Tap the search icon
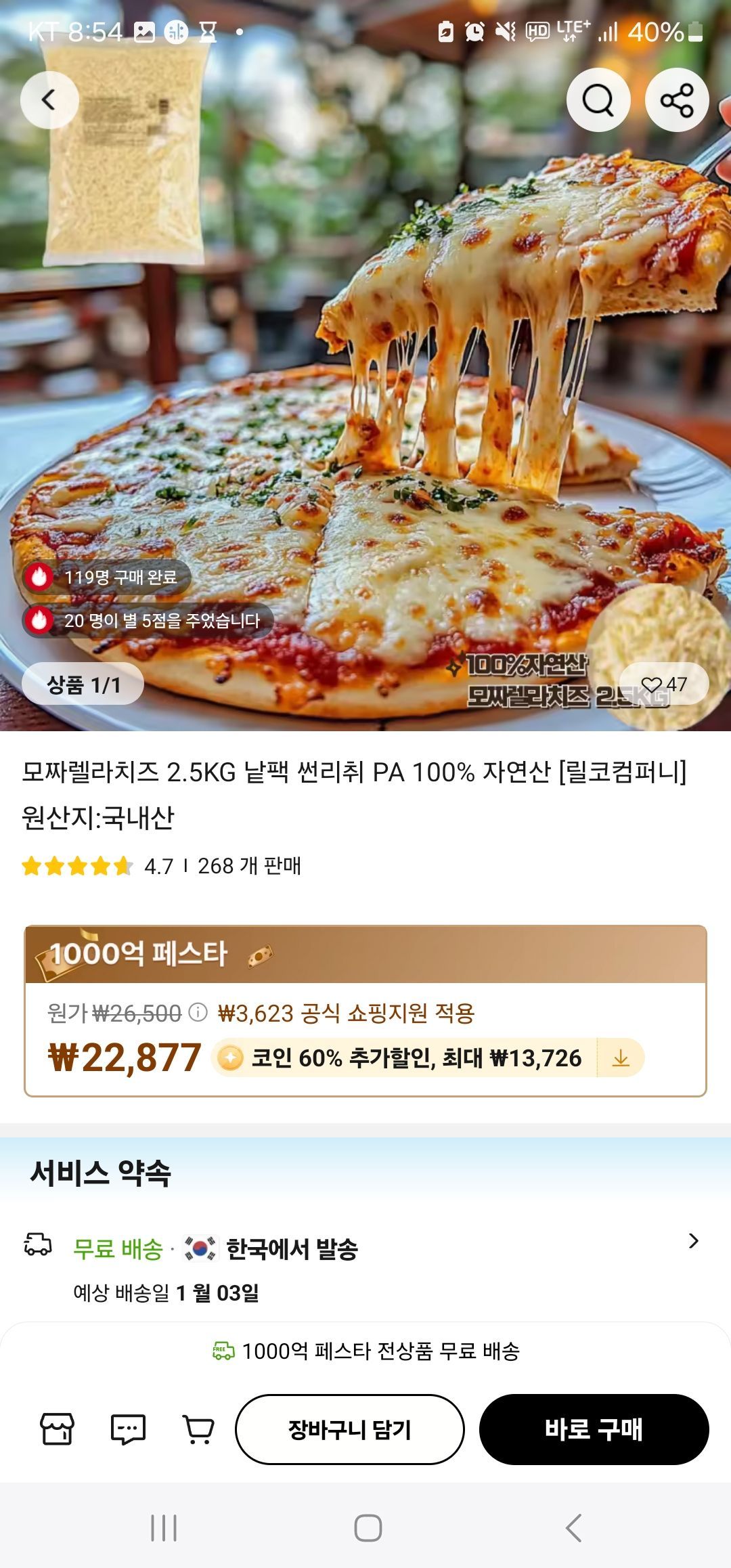The width and height of the screenshot is (731, 1568). click(598, 99)
